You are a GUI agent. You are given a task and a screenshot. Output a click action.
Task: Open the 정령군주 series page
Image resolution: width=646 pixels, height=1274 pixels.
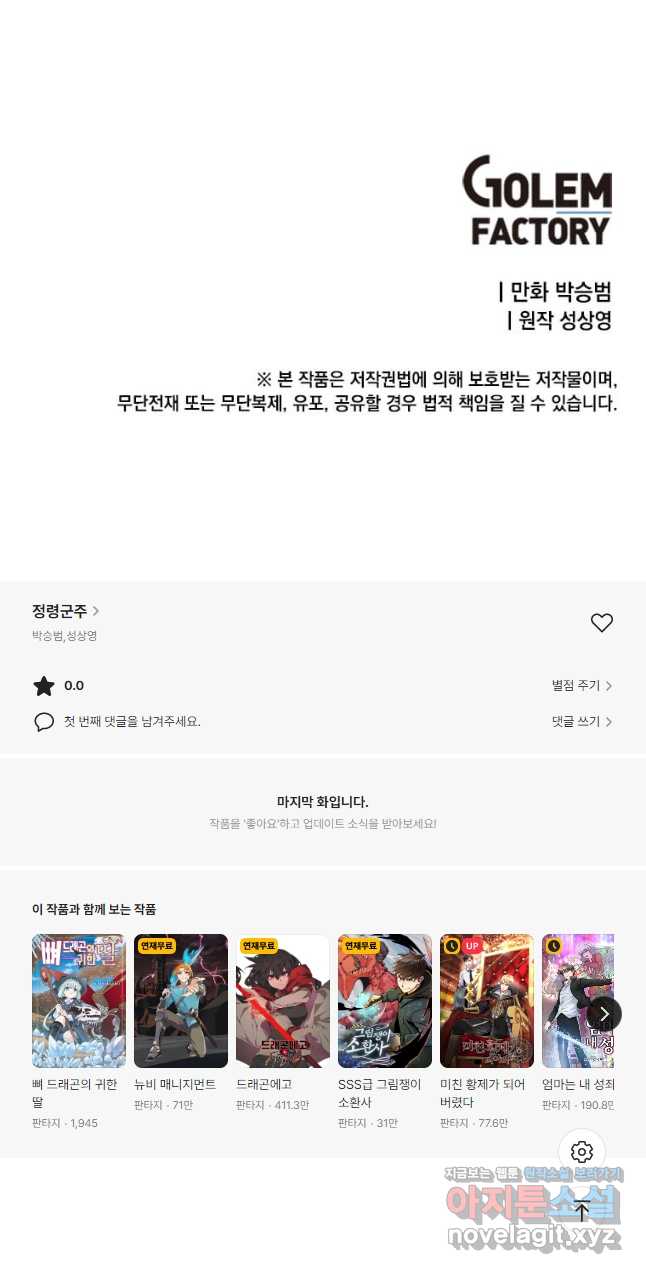click(65, 611)
